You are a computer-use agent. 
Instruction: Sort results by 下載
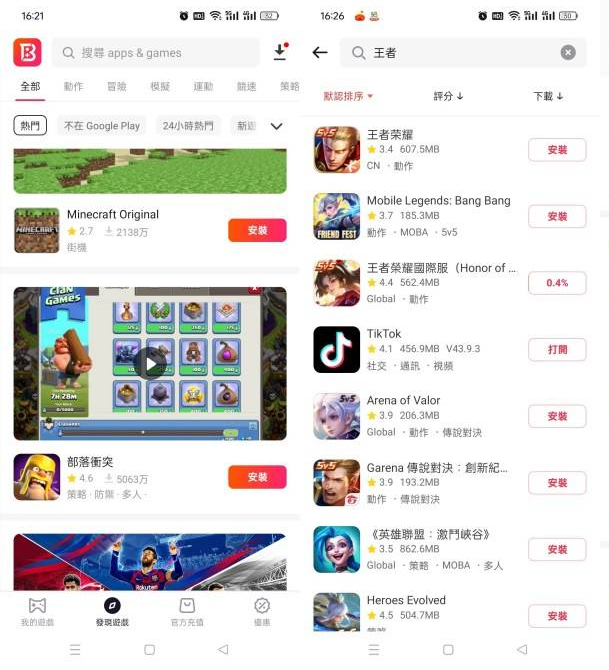point(548,97)
